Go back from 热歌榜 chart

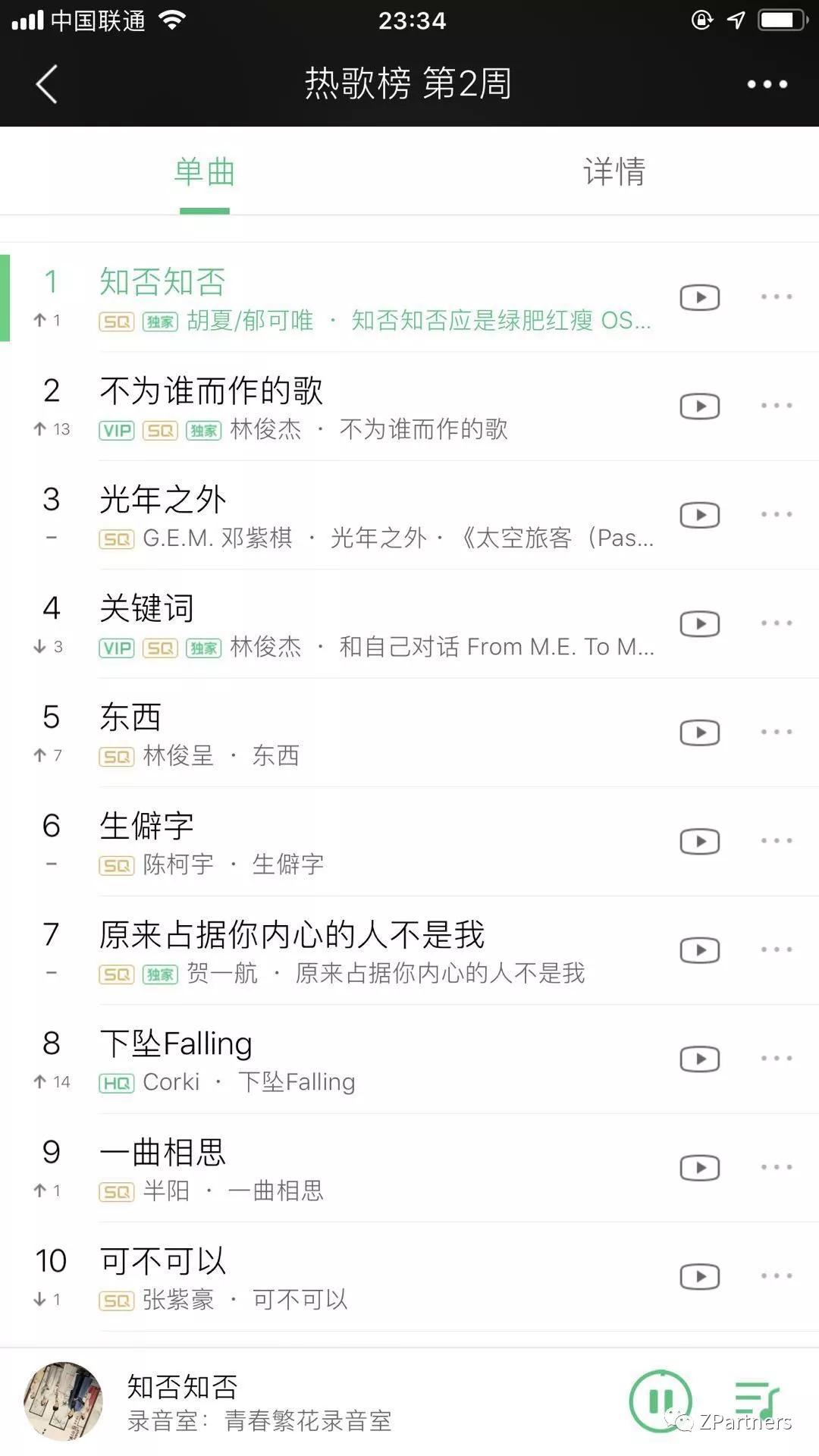point(47,83)
